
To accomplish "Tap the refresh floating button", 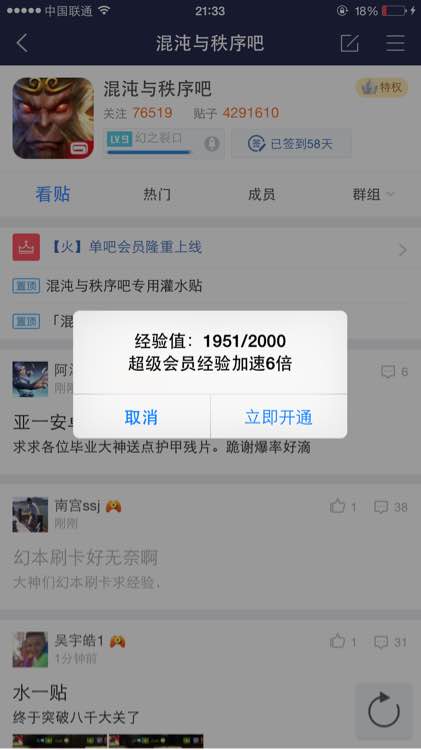I will coord(384,711).
